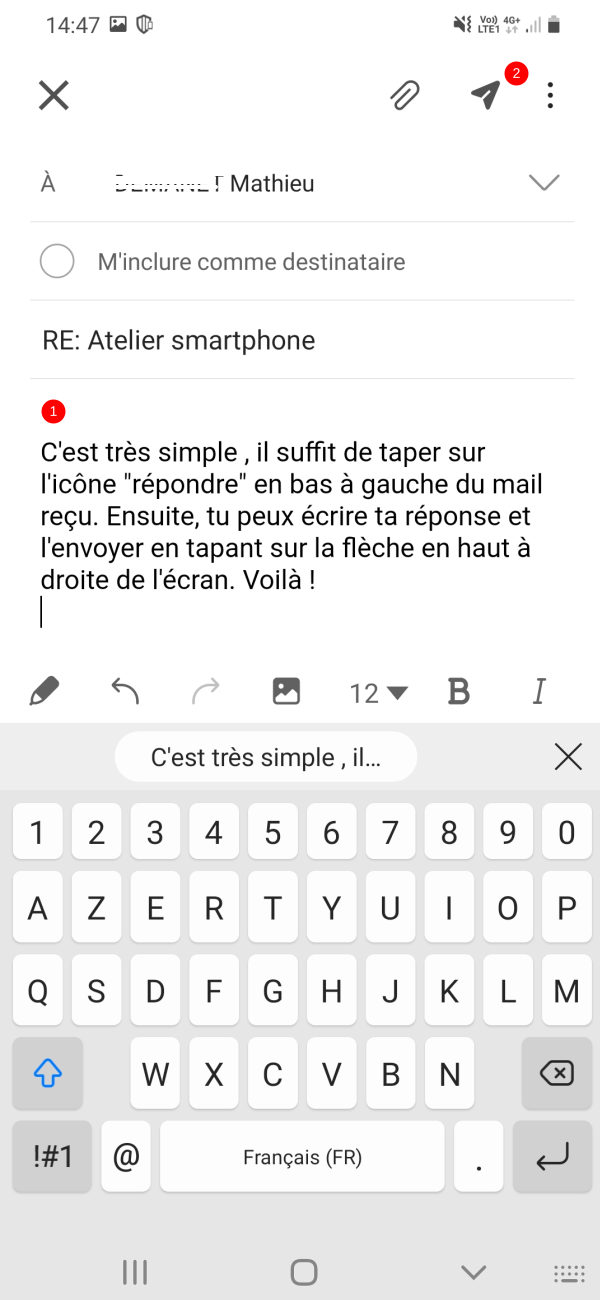
Task: Enable italic formatting
Action: point(539,691)
